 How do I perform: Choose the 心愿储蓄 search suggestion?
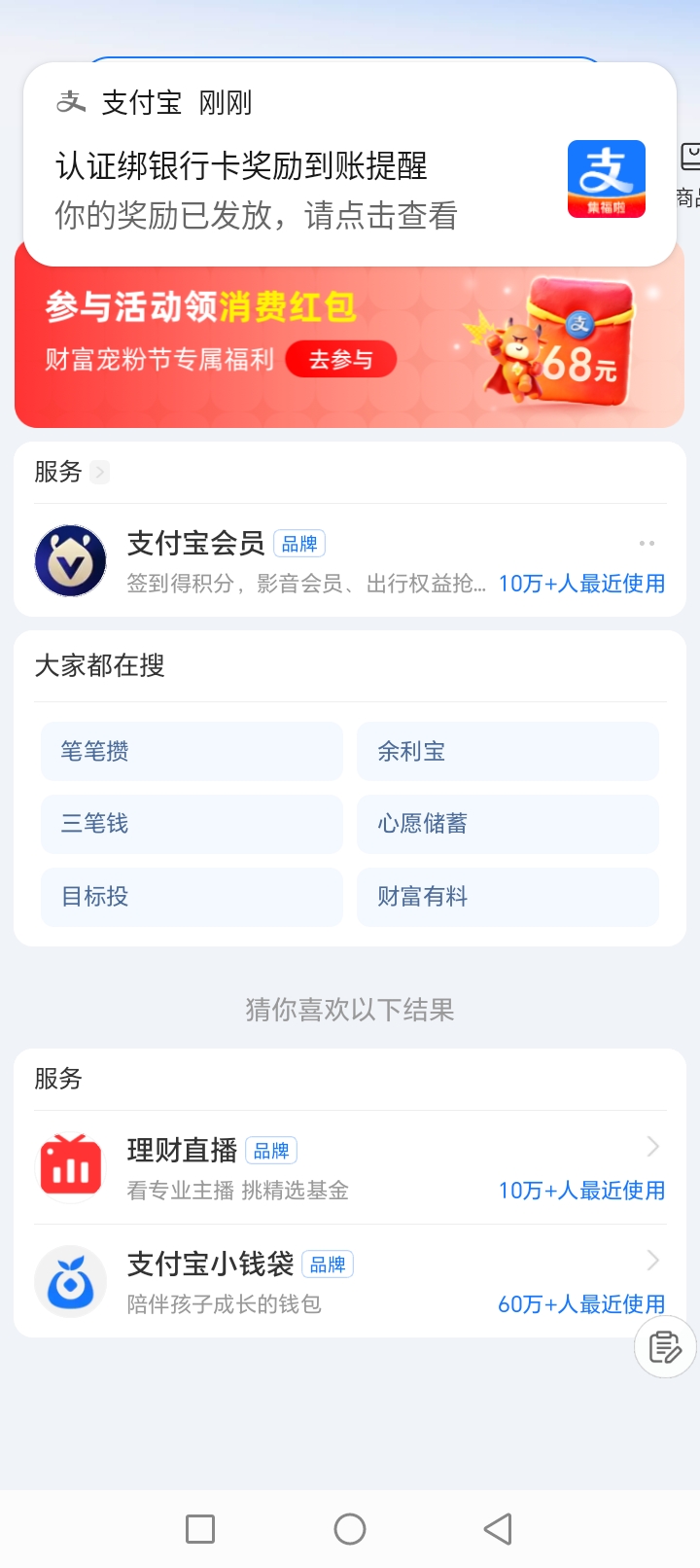pyautogui.click(x=507, y=824)
